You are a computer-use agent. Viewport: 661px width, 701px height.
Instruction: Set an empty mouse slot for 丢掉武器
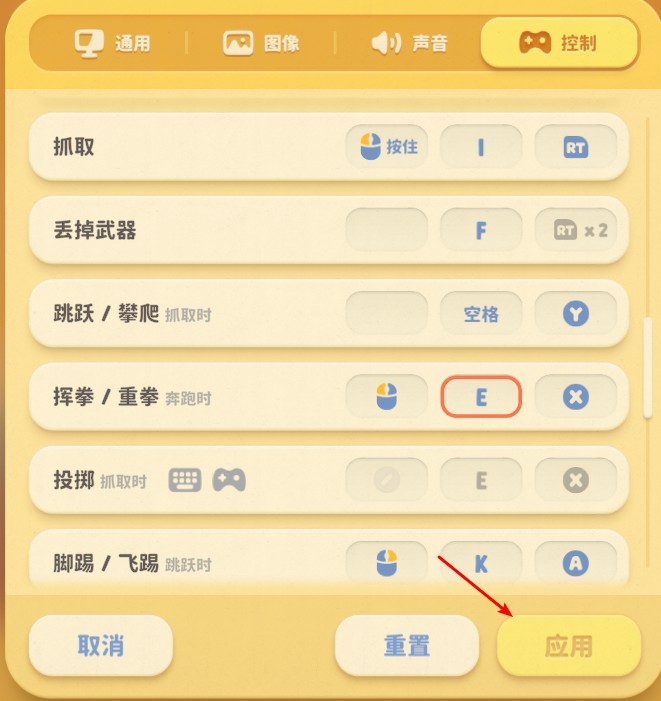pyautogui.click(x=387, y=231)
